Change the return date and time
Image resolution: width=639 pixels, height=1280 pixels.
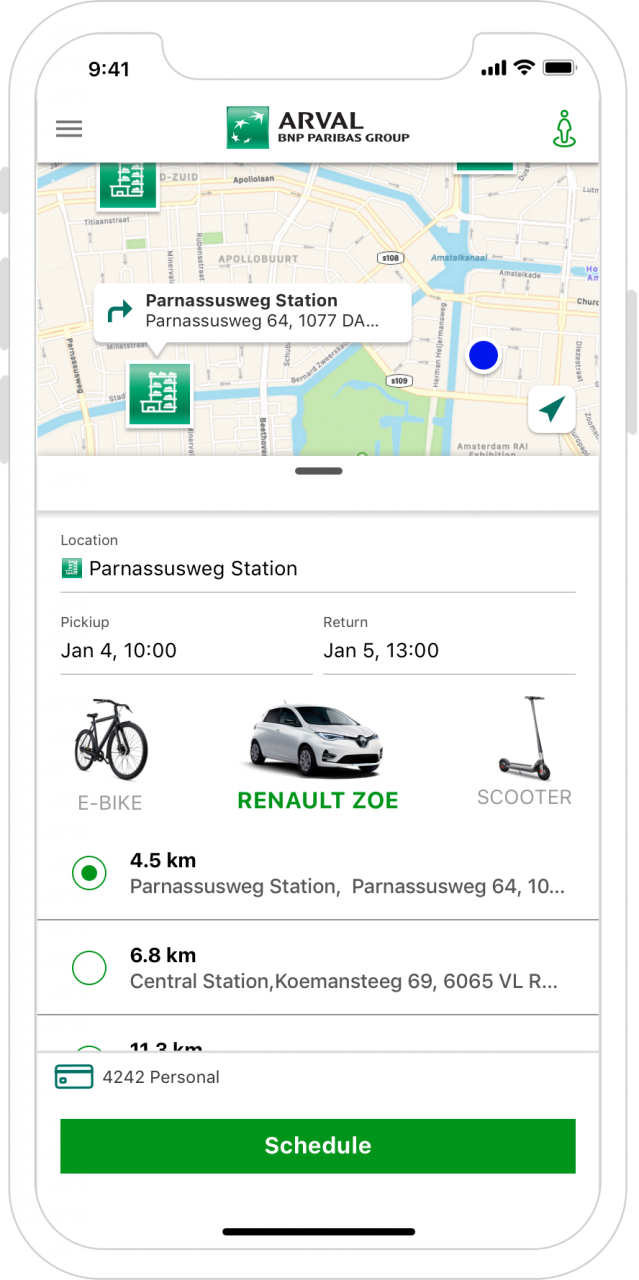(x=448, y=650)
